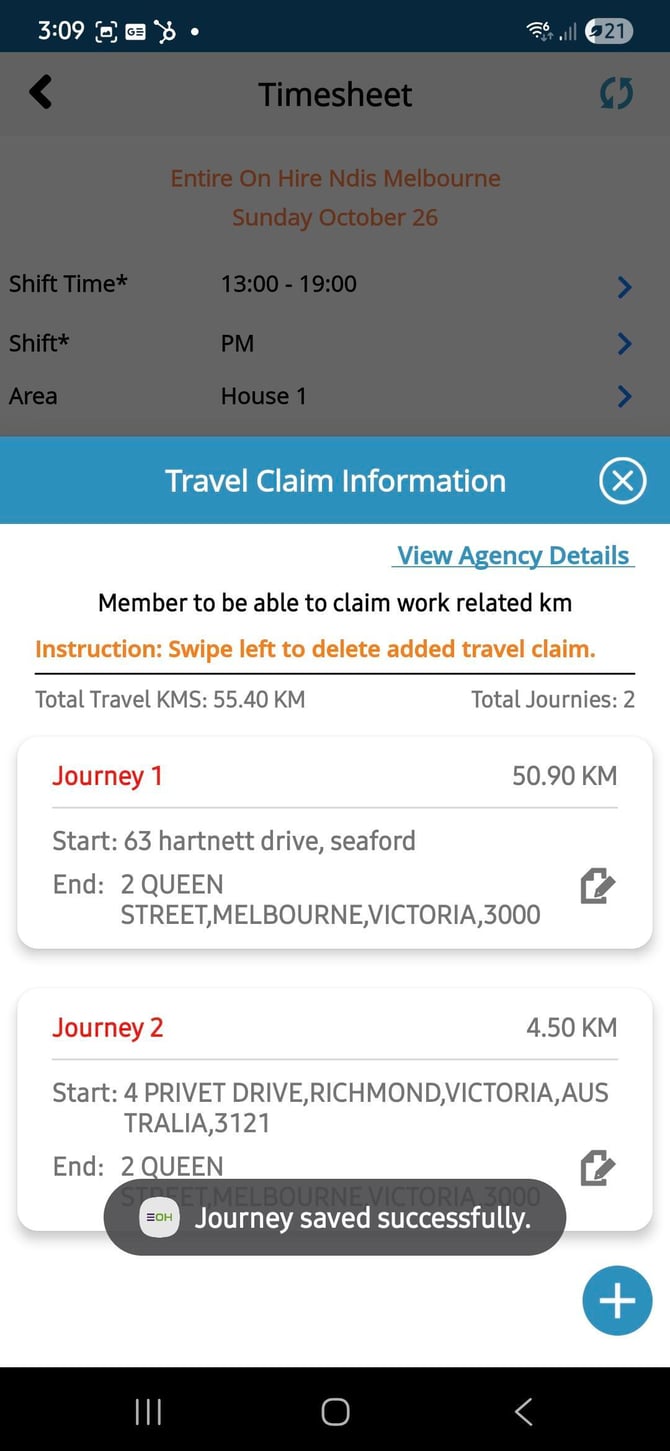
Task: Change the Shift PM selection
Action: click(x=334, y=344)
